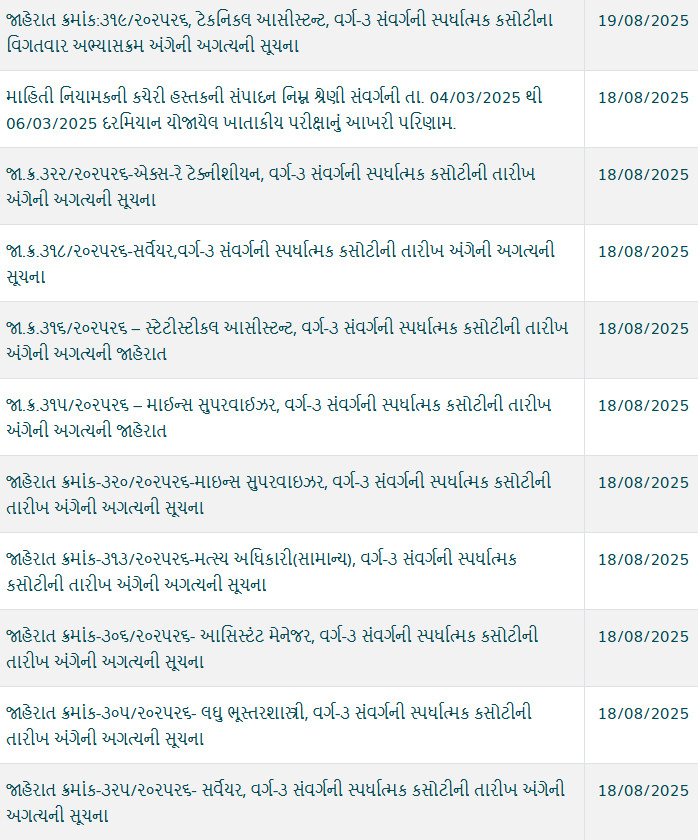Open Information Directorate departmental exam final result
The width and height of the screenshot is (698, 840).
(274, 110)
